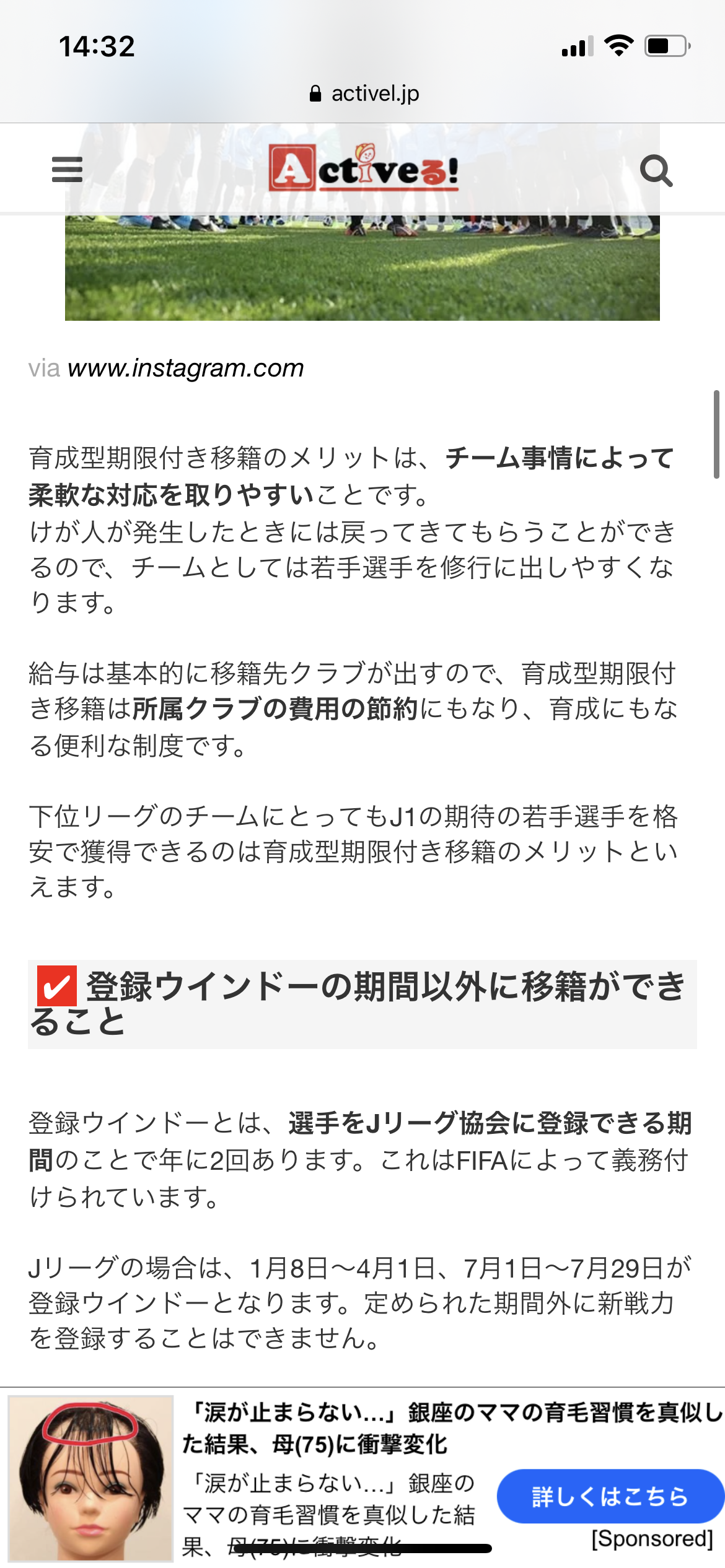
Task: Tap the Activeる! logo to go home
Action: [364, 168]
